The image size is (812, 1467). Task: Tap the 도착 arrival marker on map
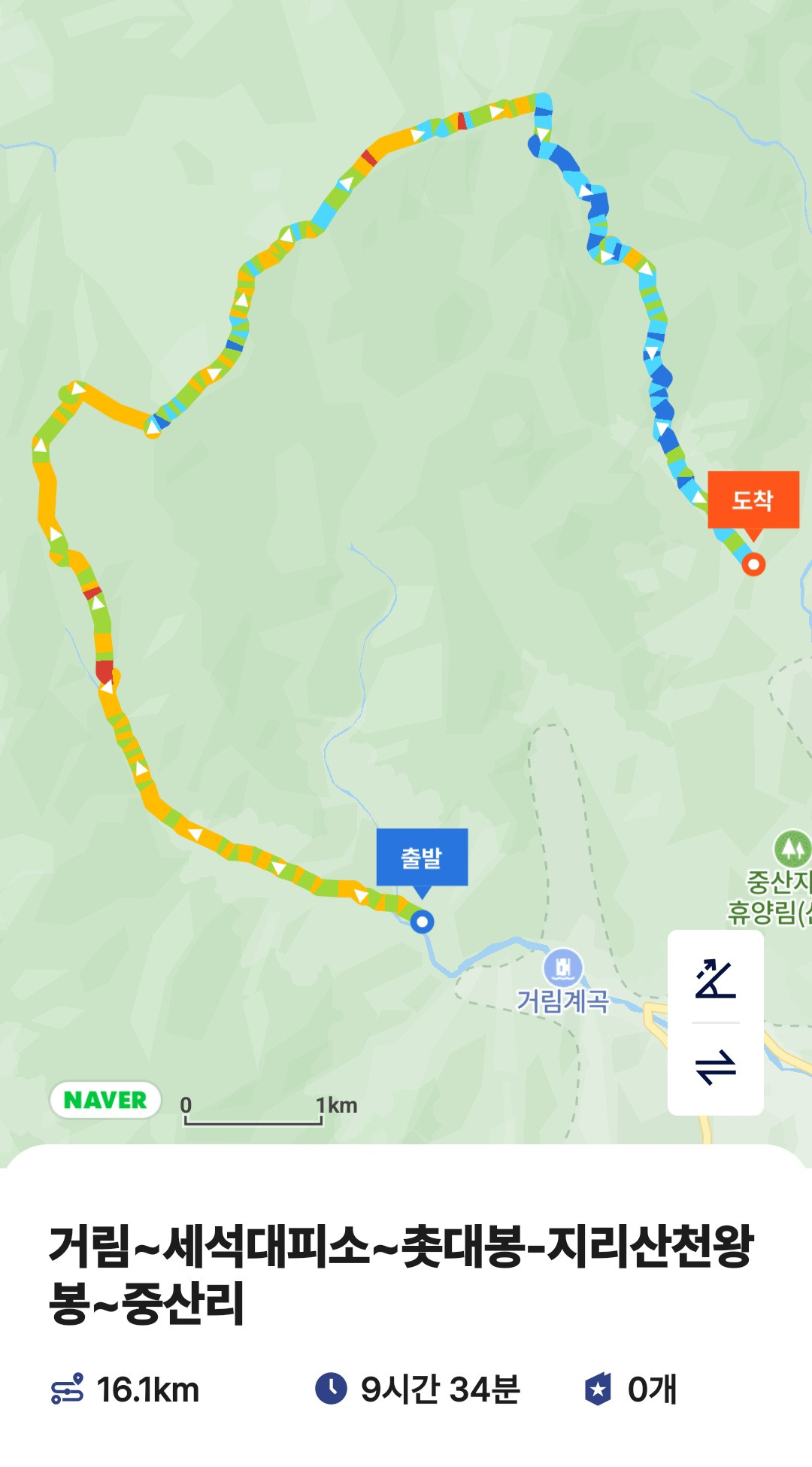[753, 500]
